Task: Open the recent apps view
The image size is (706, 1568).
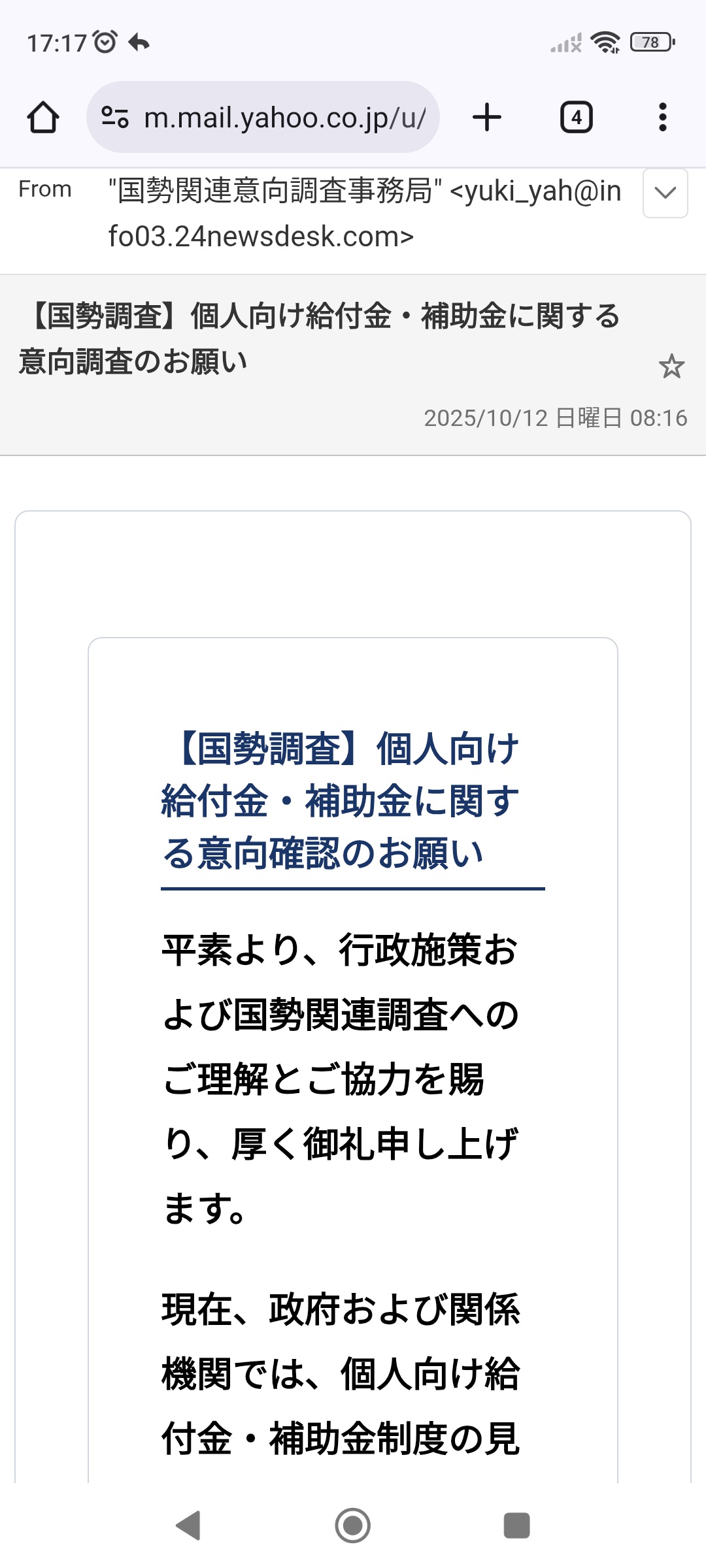Action: (516, 1526)
